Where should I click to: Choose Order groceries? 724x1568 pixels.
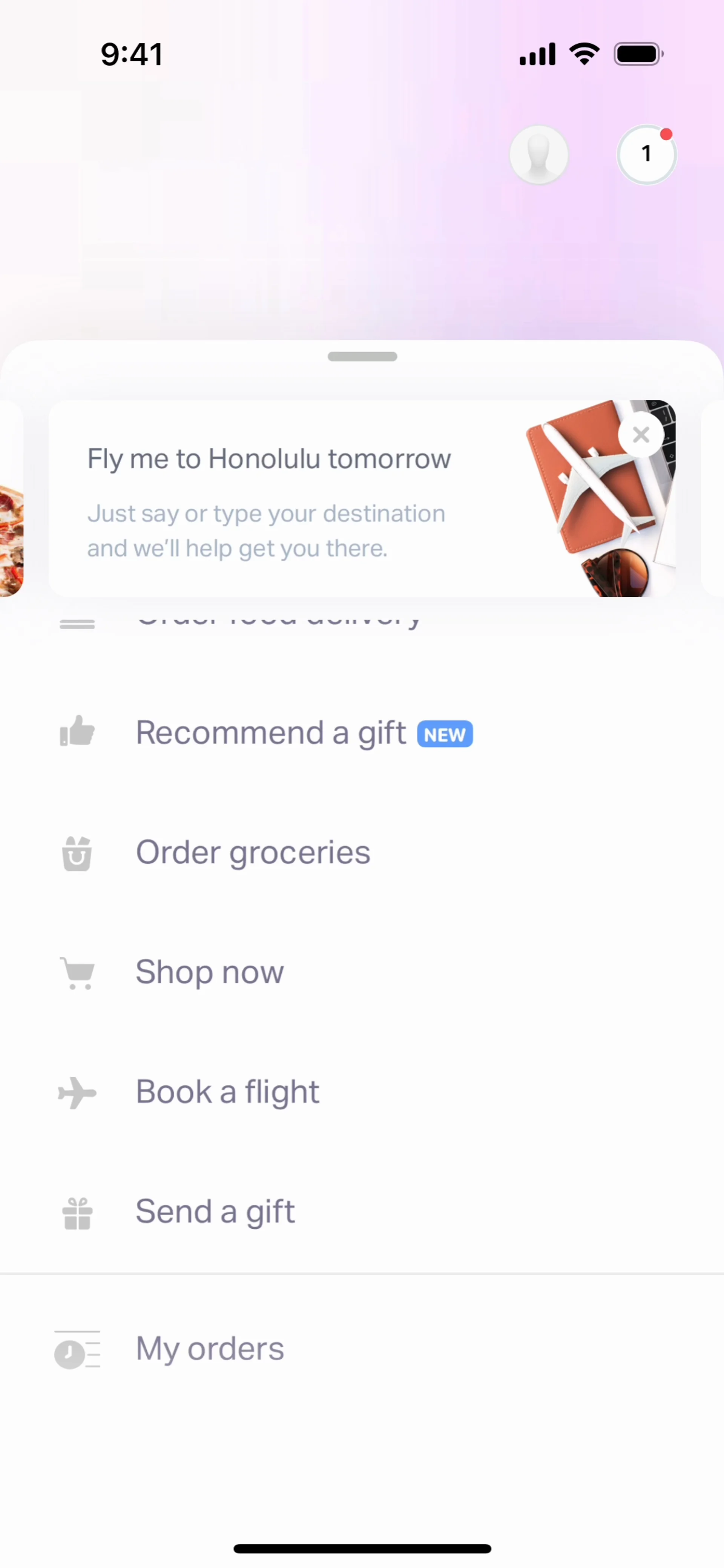coord(253,852)
